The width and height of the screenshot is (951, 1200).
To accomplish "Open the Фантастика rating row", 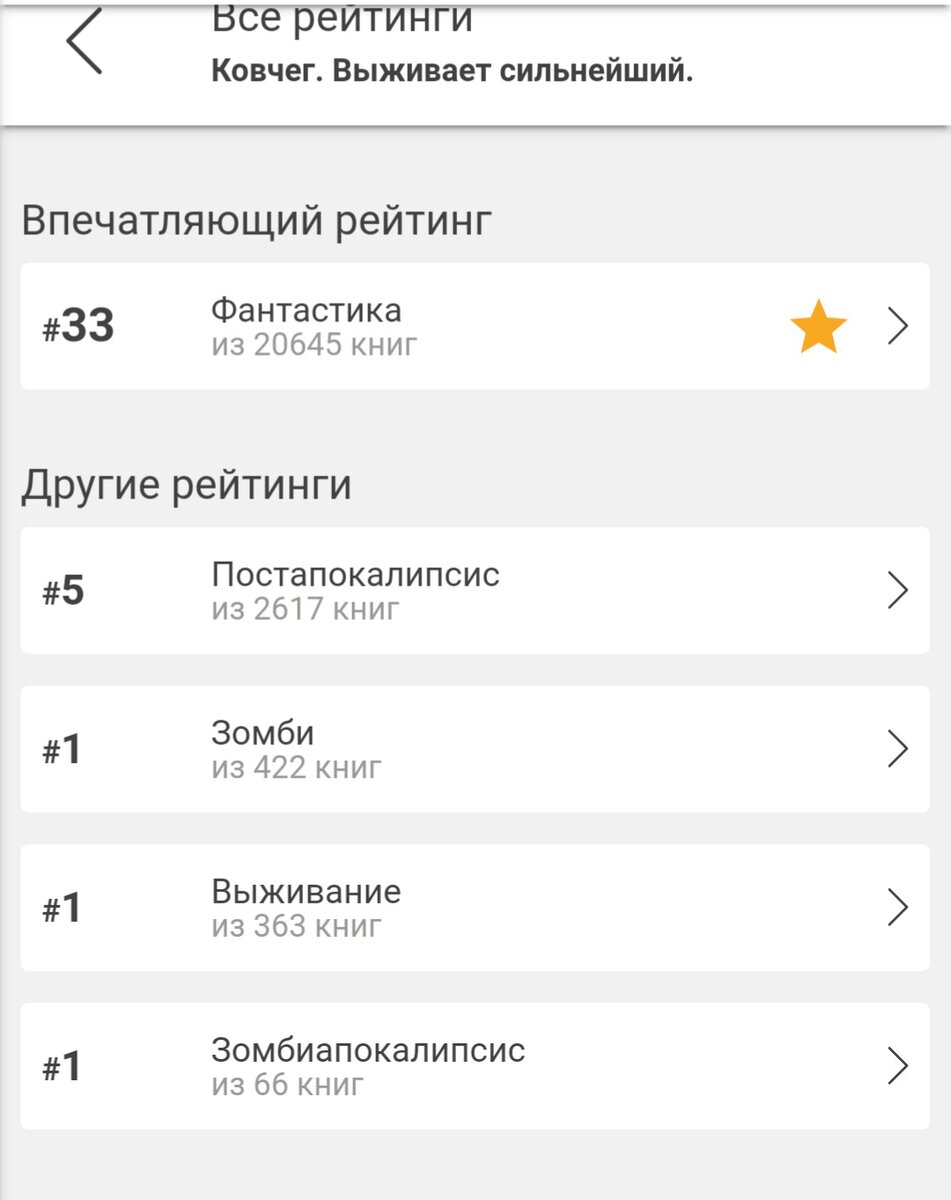I will pyautogui.click(x=474, y=326).
